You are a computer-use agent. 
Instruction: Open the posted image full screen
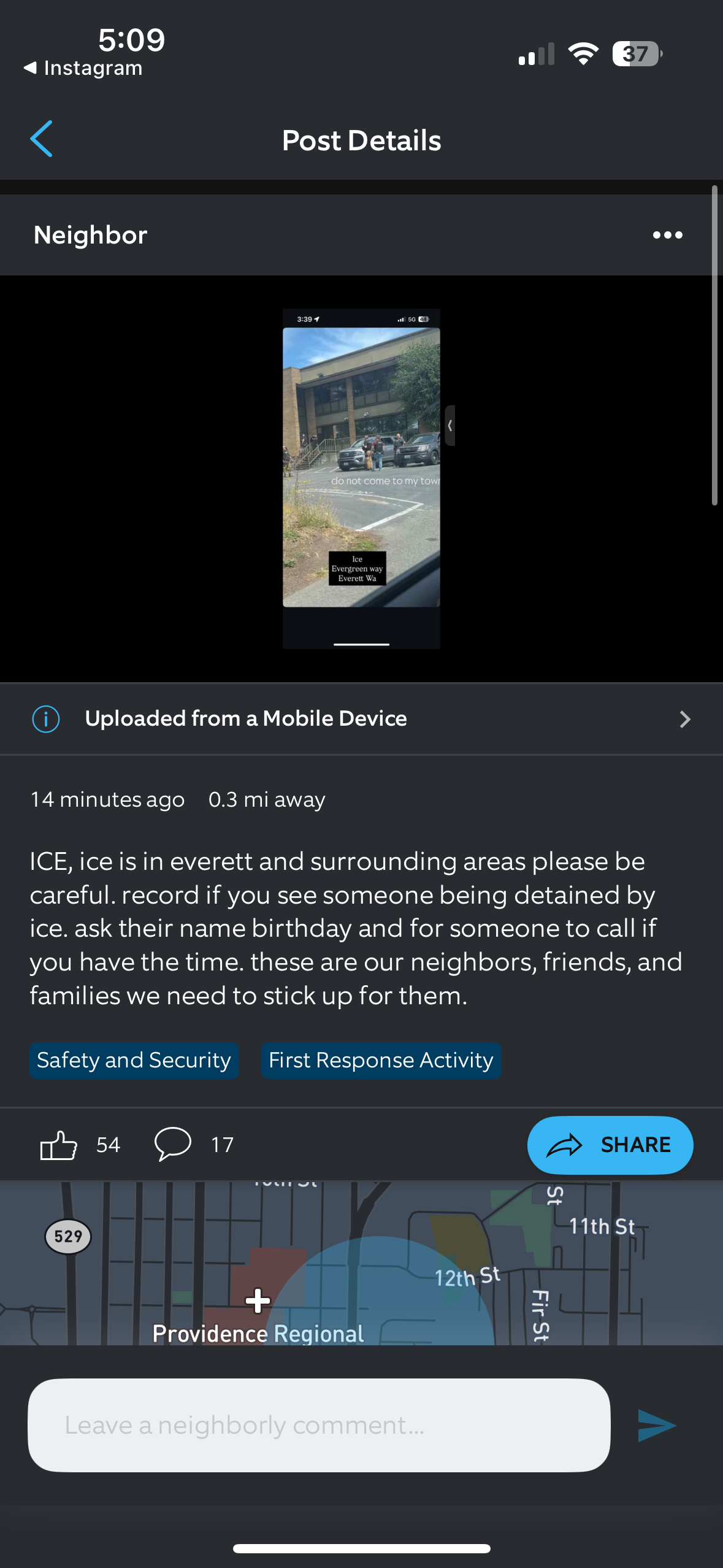click(361, 478)
